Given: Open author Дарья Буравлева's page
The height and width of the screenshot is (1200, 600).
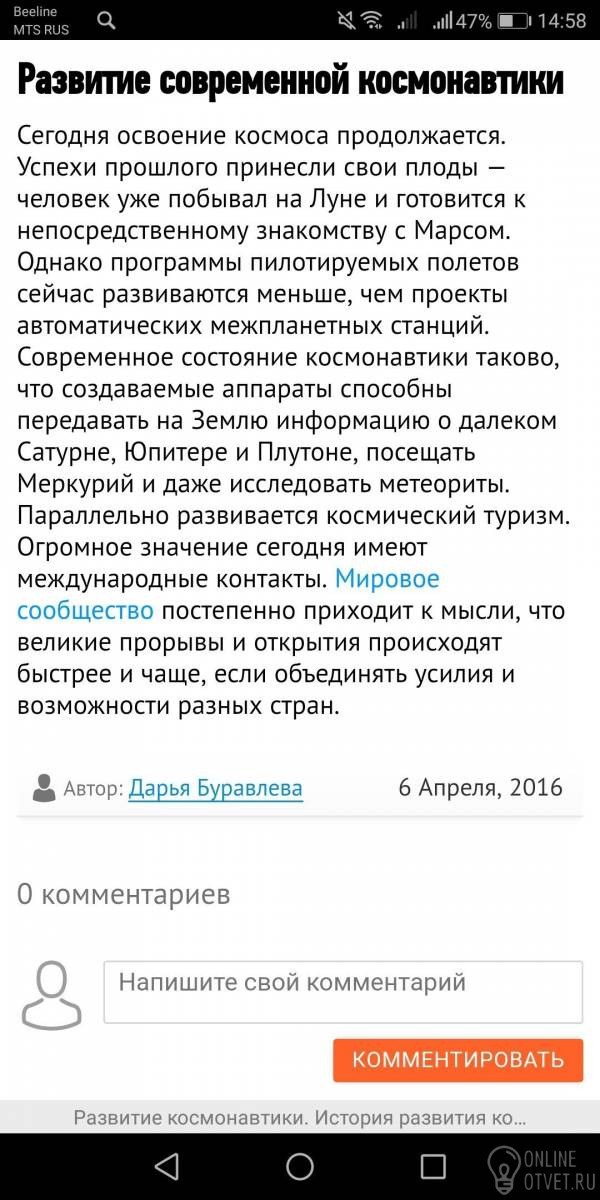Looking at the screenshot, I should click(216, 789).
